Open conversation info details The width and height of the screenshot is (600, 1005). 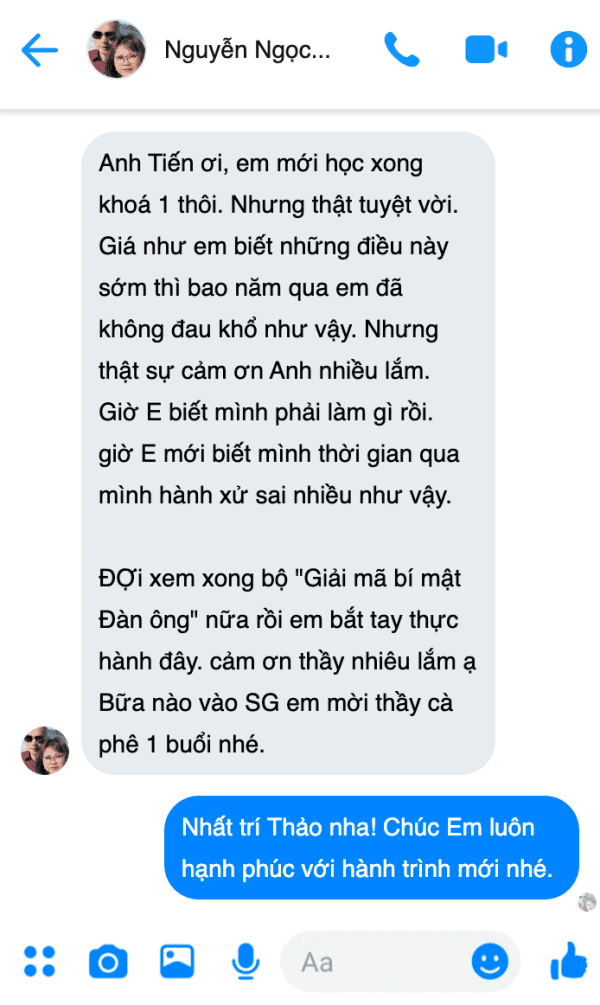pos(569,50)
